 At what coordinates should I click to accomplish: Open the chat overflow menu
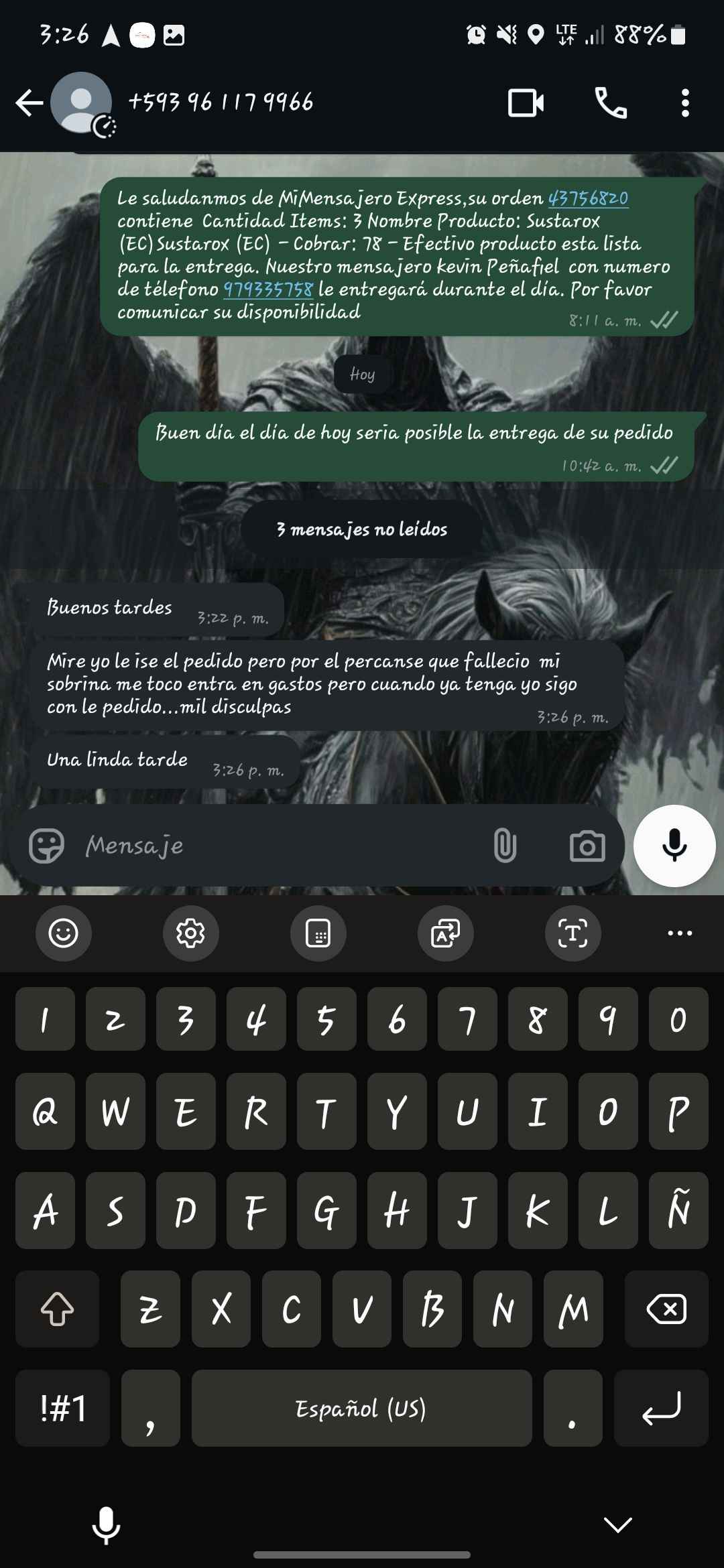pos(684,103)
